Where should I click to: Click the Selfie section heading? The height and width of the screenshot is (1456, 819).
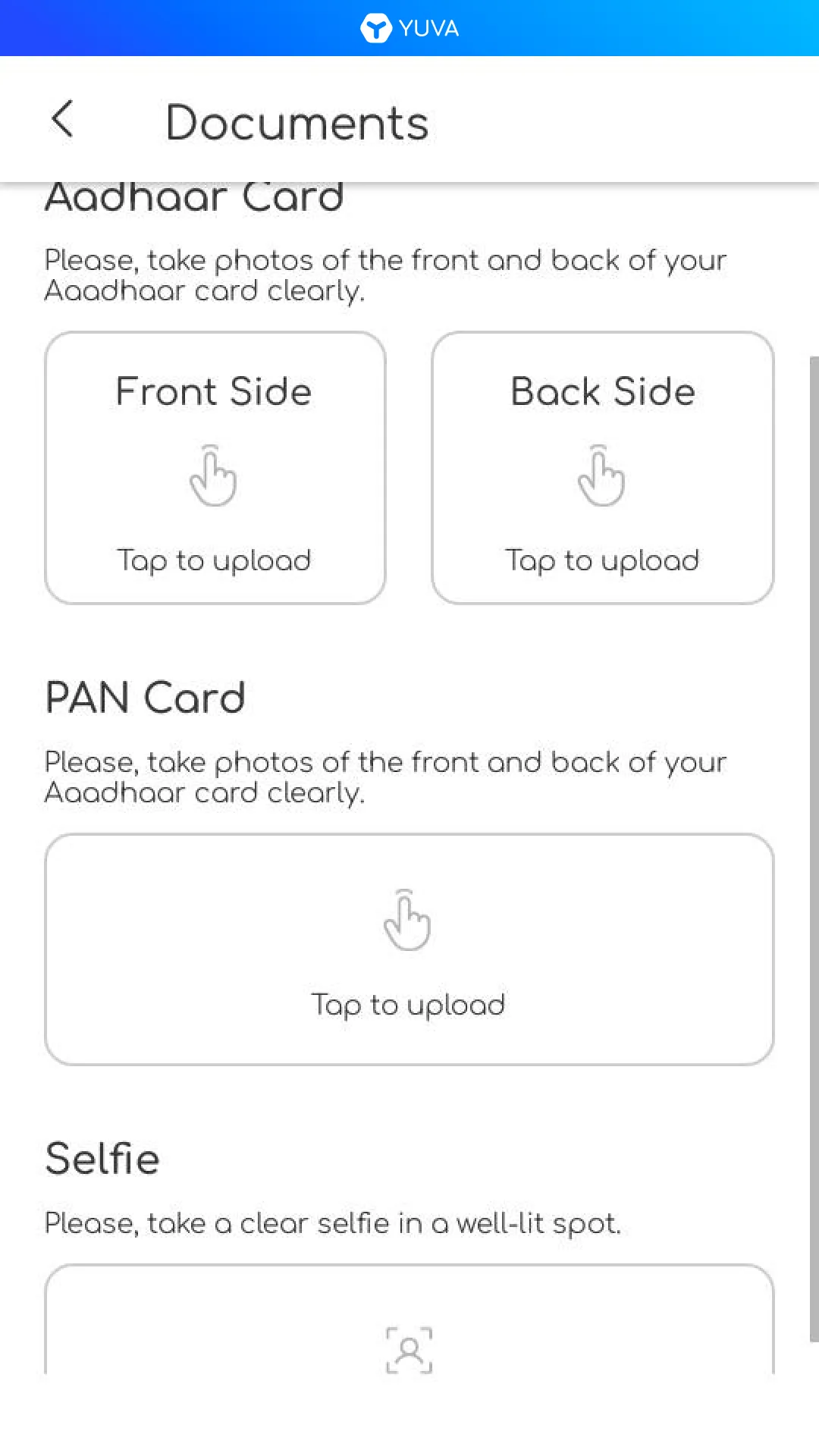(102, 1158)
